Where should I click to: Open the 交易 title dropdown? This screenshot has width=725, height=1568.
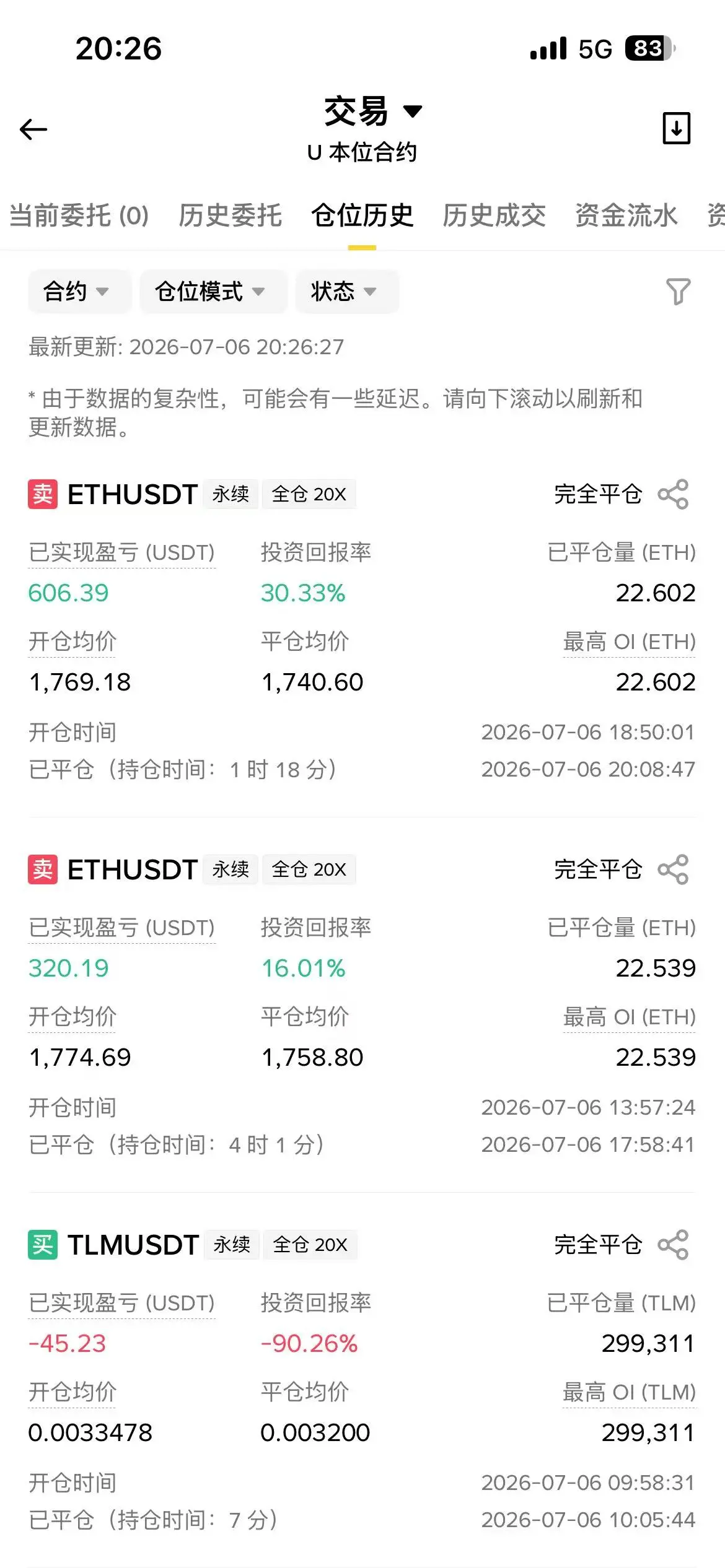[x=372, y=111]
